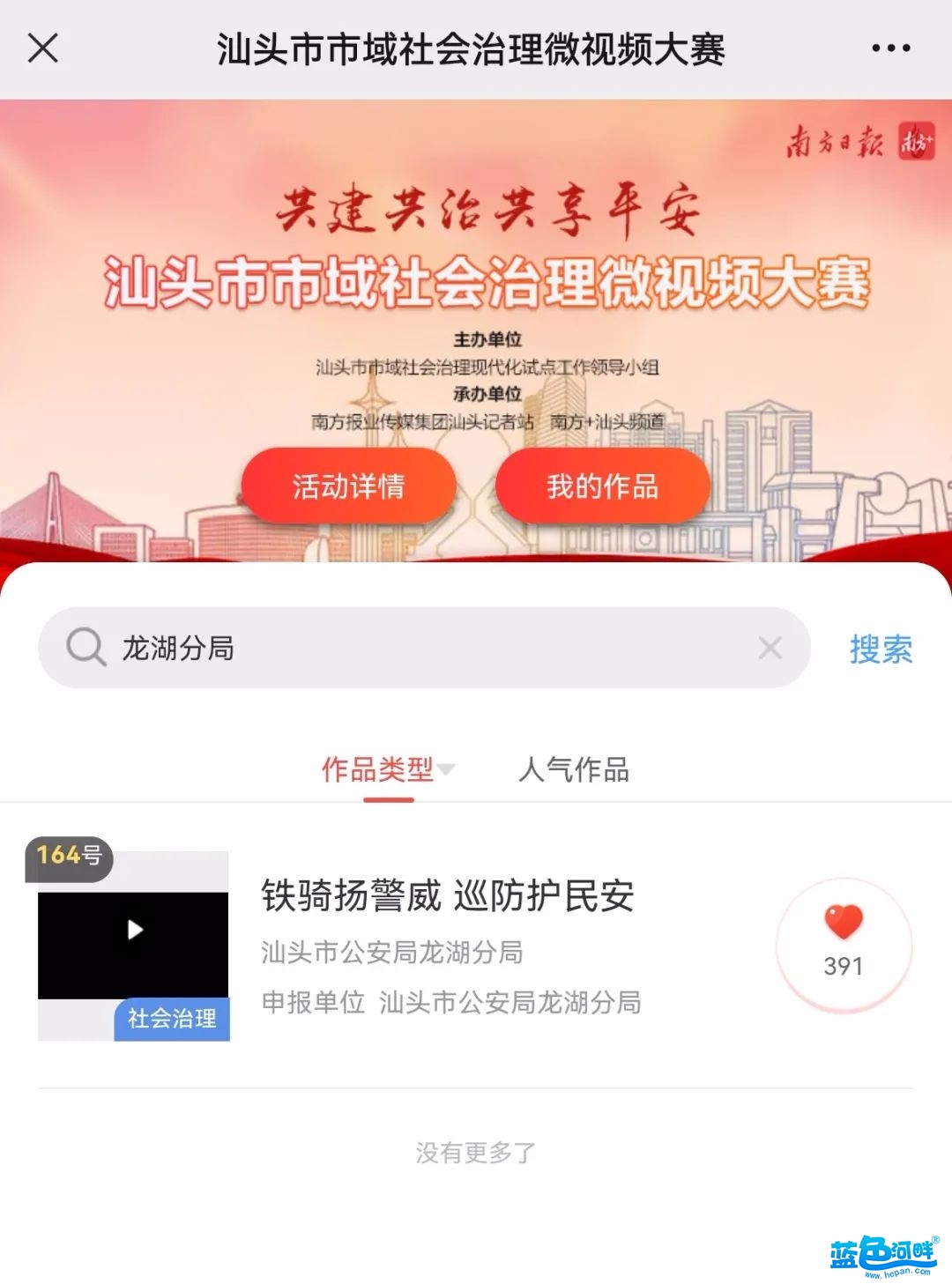Open entry 铁骑扬警威 巡防护民安
The width and height of the screenshot is (952, 1284).
point(447,896)
